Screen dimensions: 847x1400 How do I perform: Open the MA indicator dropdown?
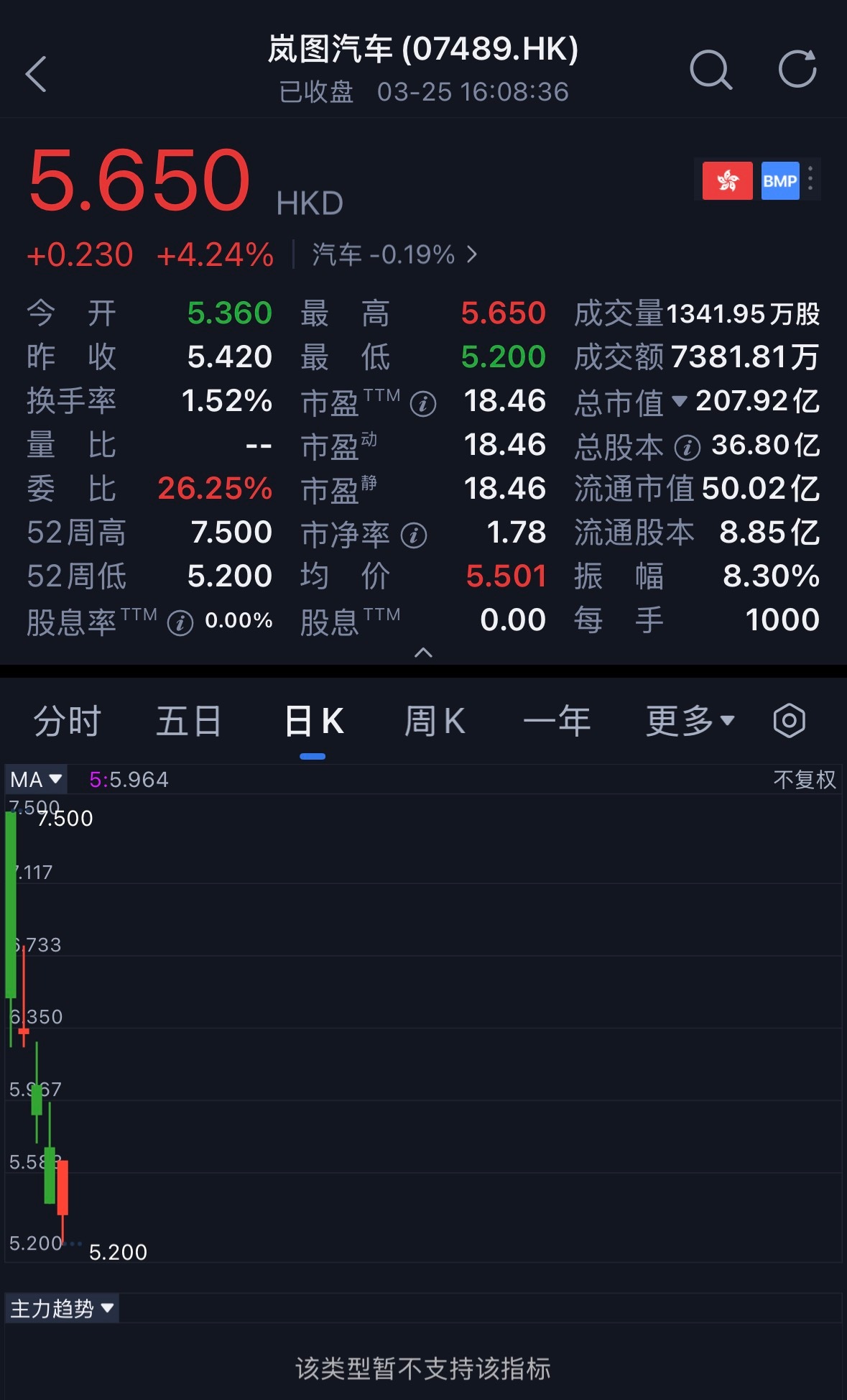pyautogui.click(x=36, y=779)
